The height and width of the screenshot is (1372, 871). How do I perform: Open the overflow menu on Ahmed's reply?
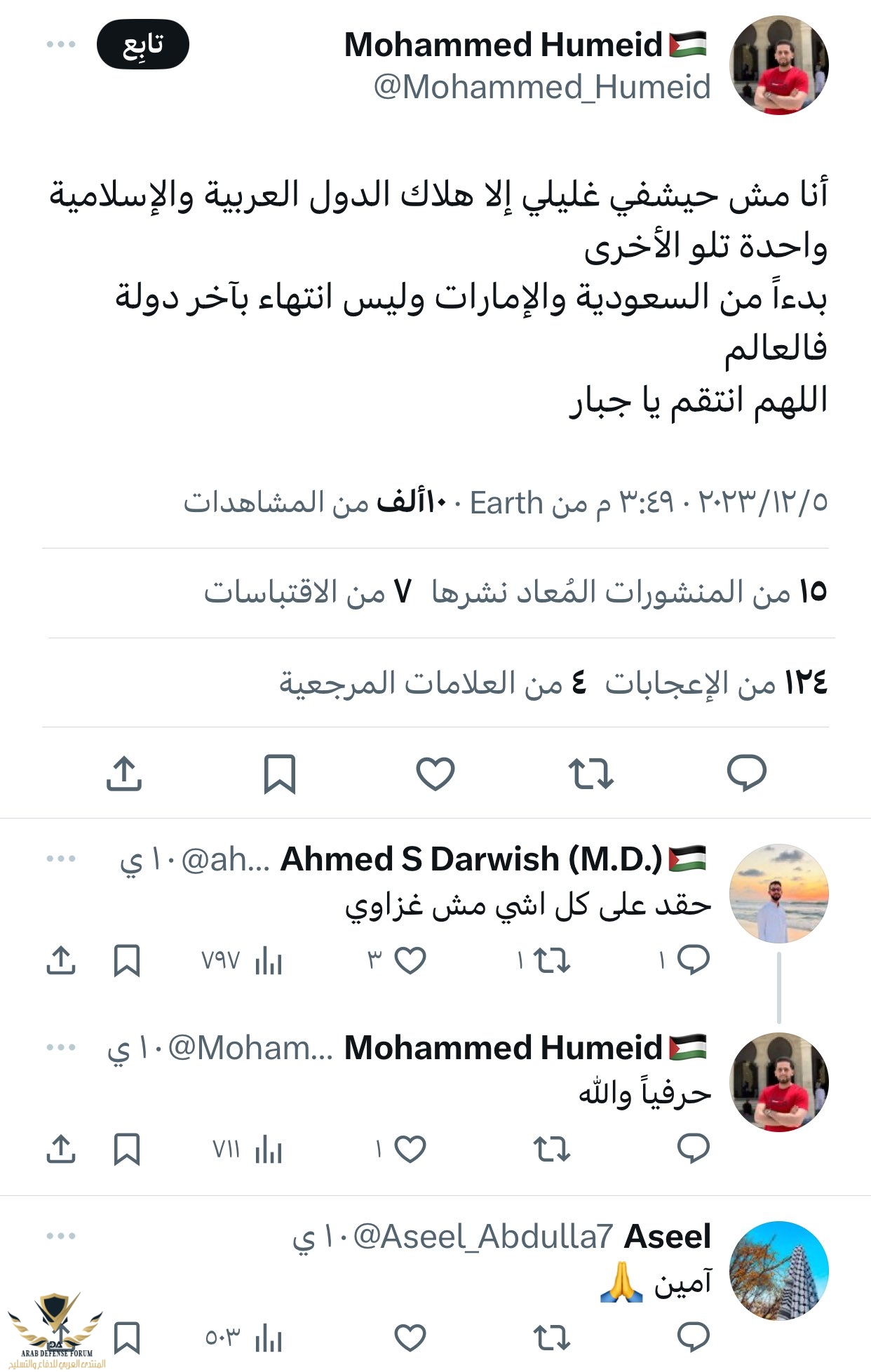pyautogui.click(x=61, y=859)
